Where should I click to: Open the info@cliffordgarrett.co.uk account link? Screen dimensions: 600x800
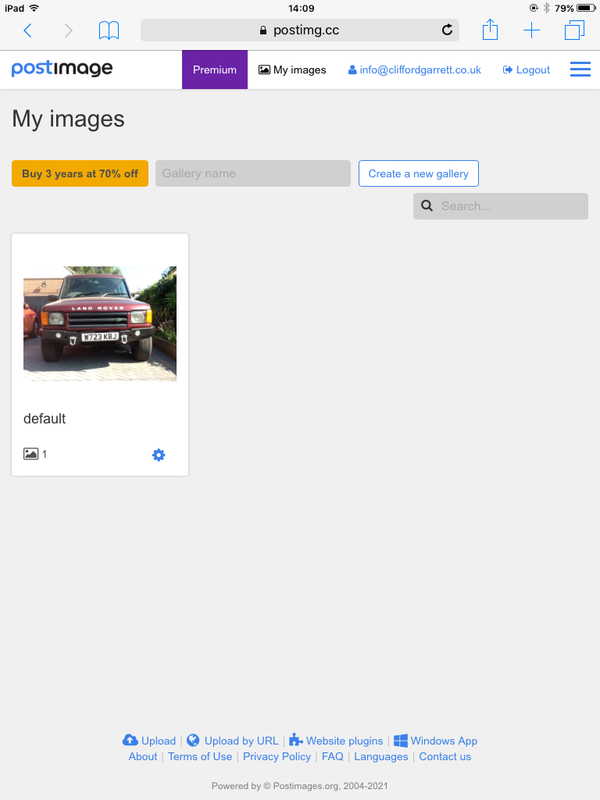tap(415, 70)
